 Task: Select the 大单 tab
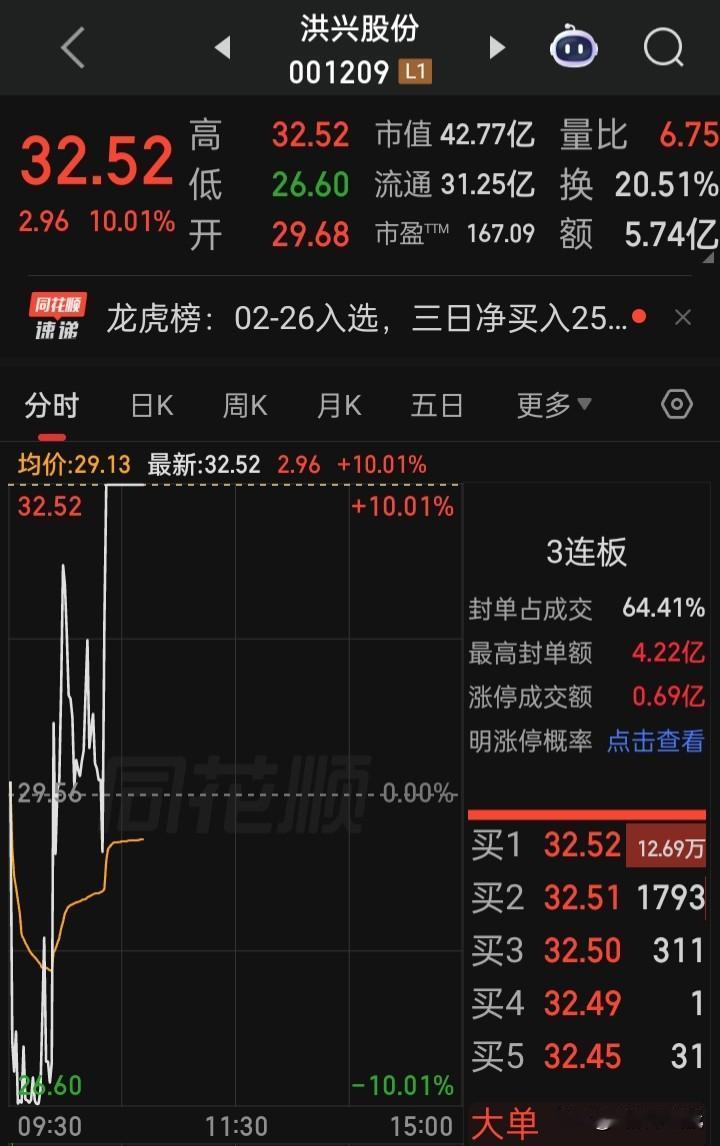505,1124
